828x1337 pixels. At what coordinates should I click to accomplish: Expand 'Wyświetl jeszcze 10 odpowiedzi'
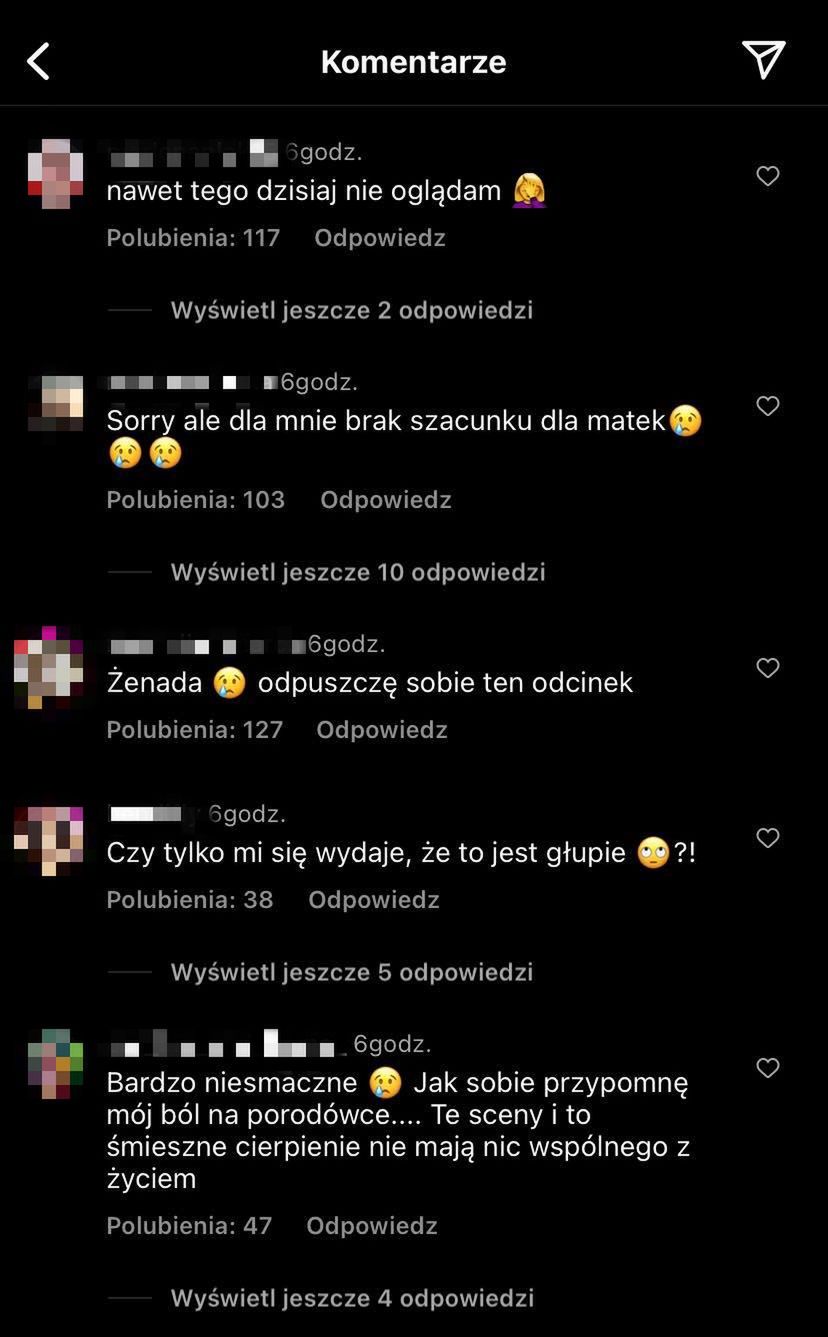point(357,572)
